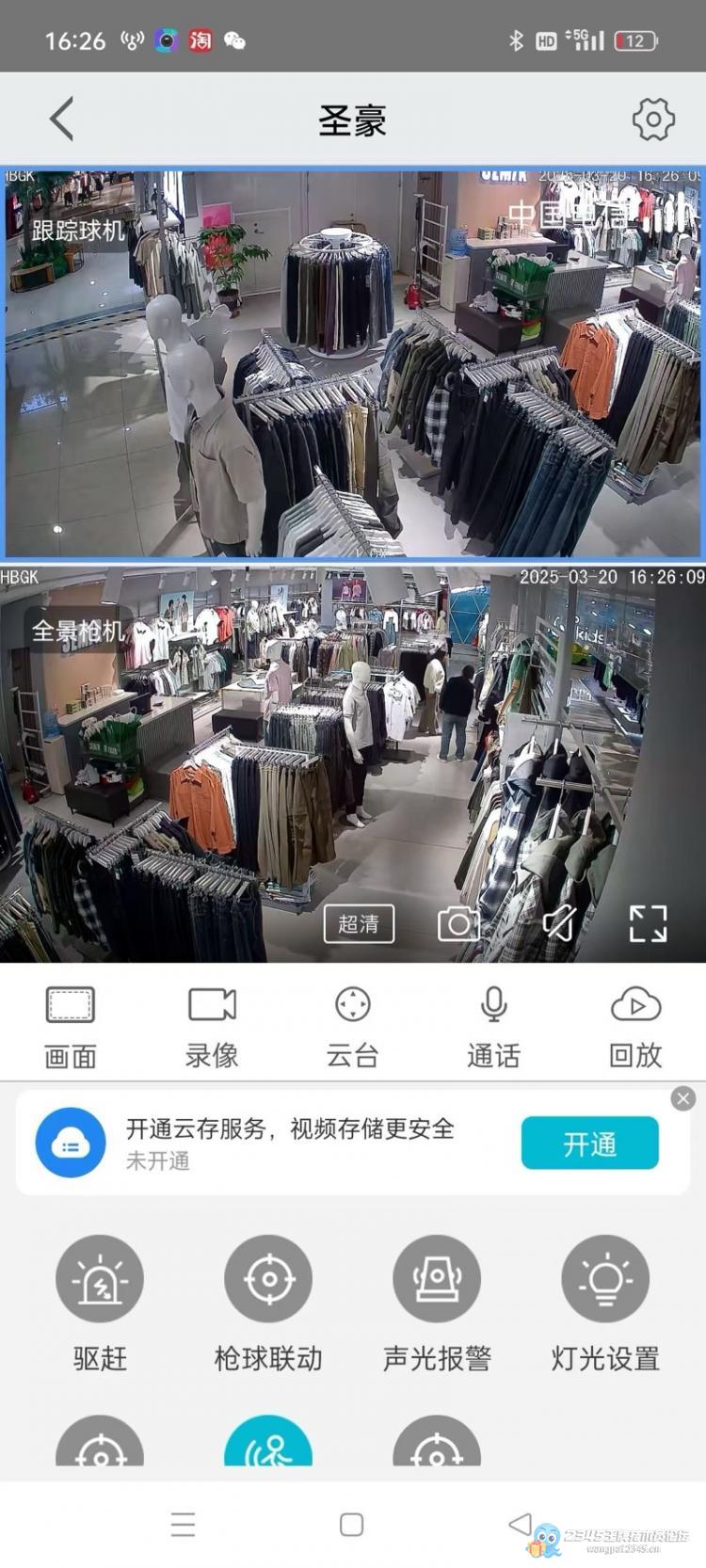Open 声光报警 alarm option
Image resolution: width=706 pixels, height=1568 pixels.
pyautogui.click(x=437, y=1304)
